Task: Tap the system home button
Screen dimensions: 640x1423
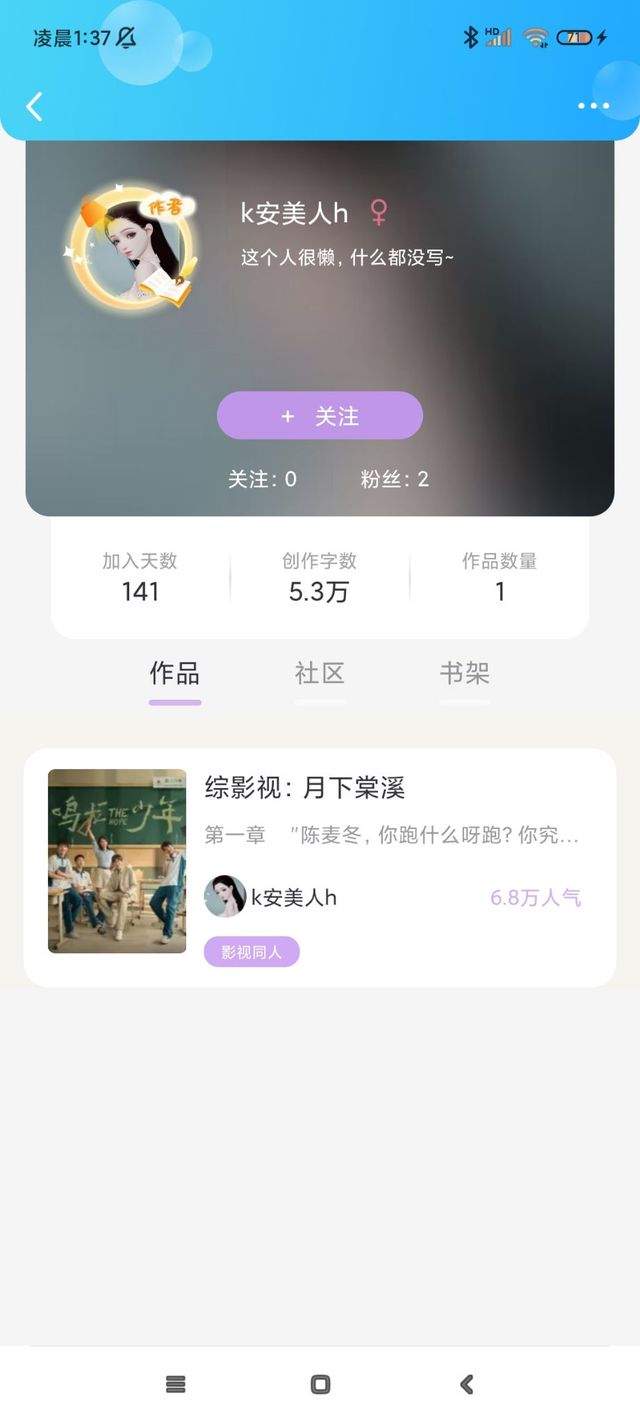Action: pyautogui.click(x=320, y=1385)
